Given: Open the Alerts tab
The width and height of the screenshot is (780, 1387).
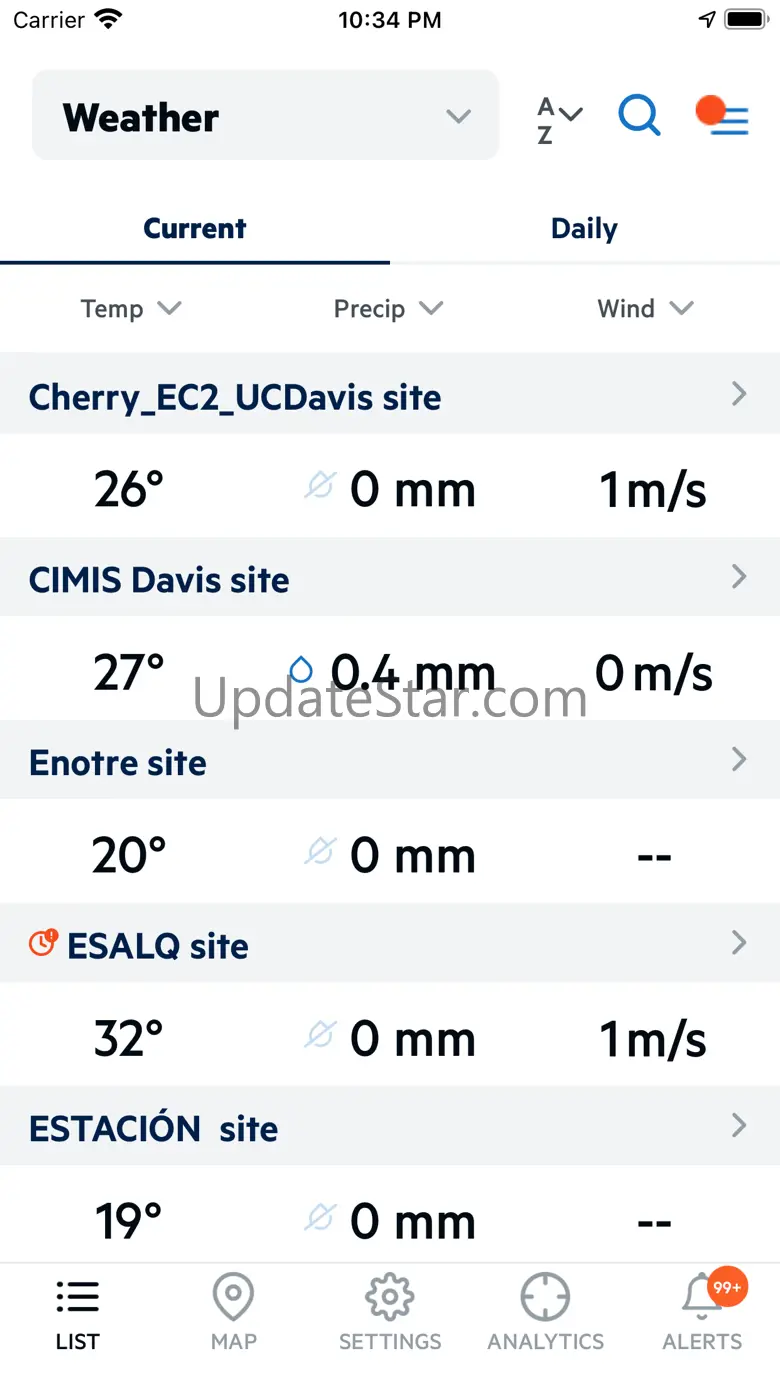Looking at the screenshot, I should coord(703,1312).
